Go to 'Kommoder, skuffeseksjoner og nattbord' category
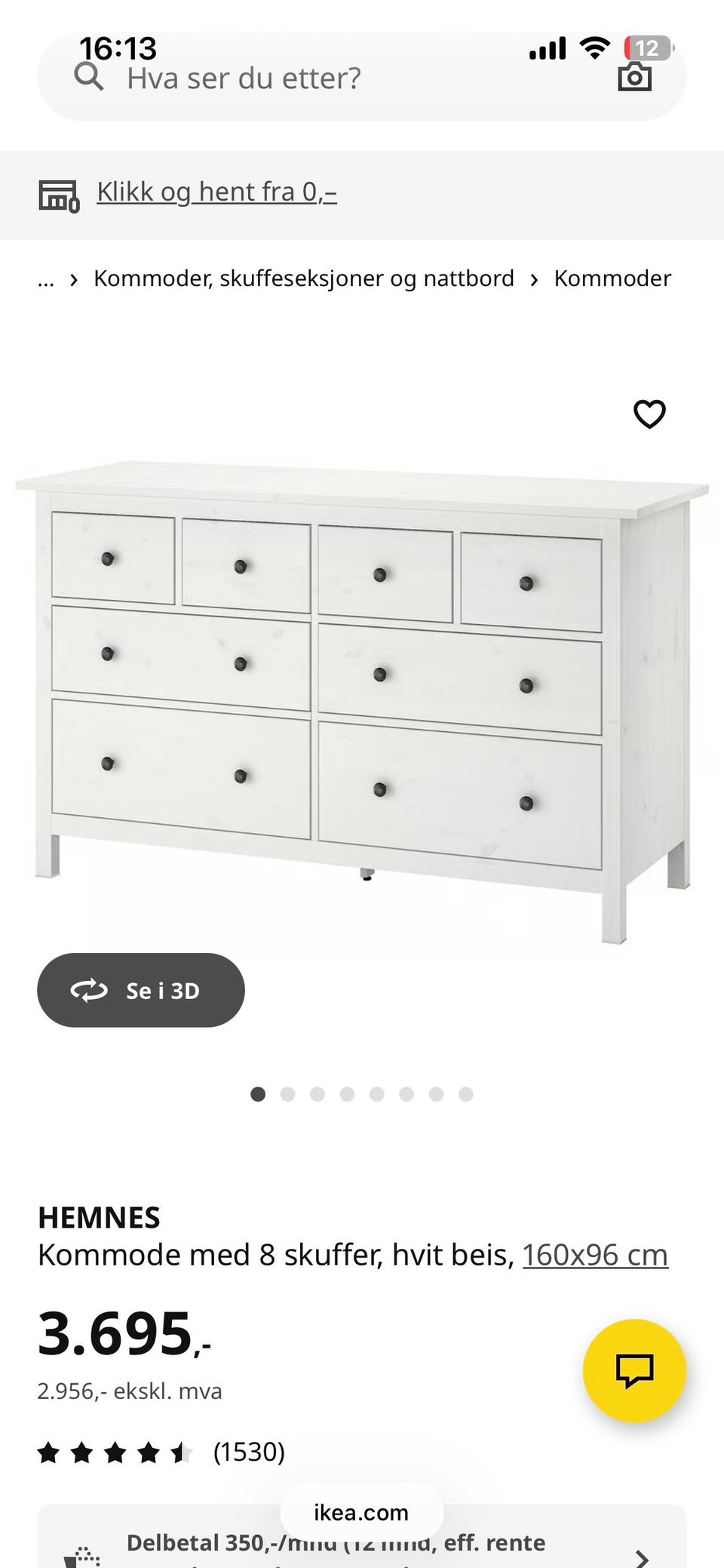724x1568 pixels. [x=303, y=278]
